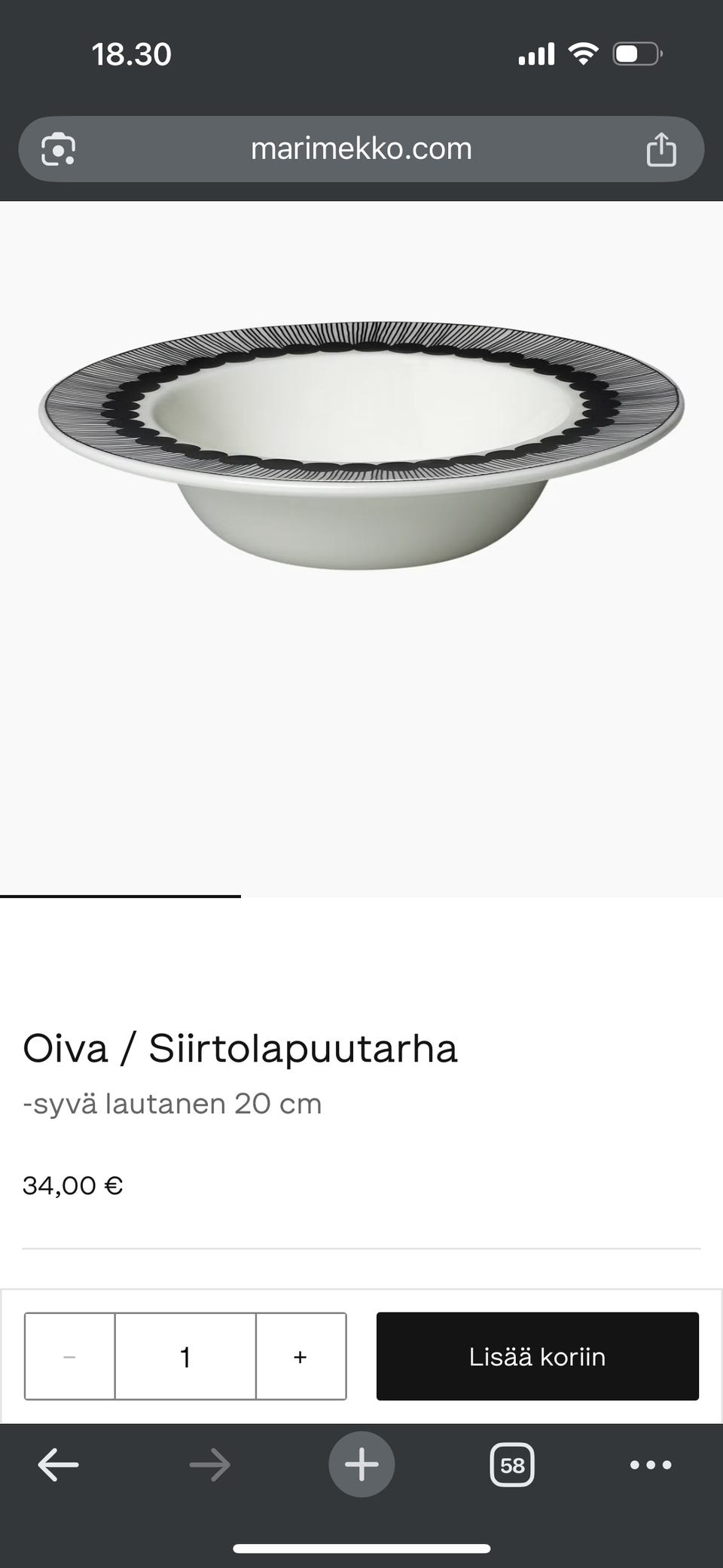The image size is (723, 1568).
Task: Open the more options ellipsis menu
Action: (x=651, y=1464)
